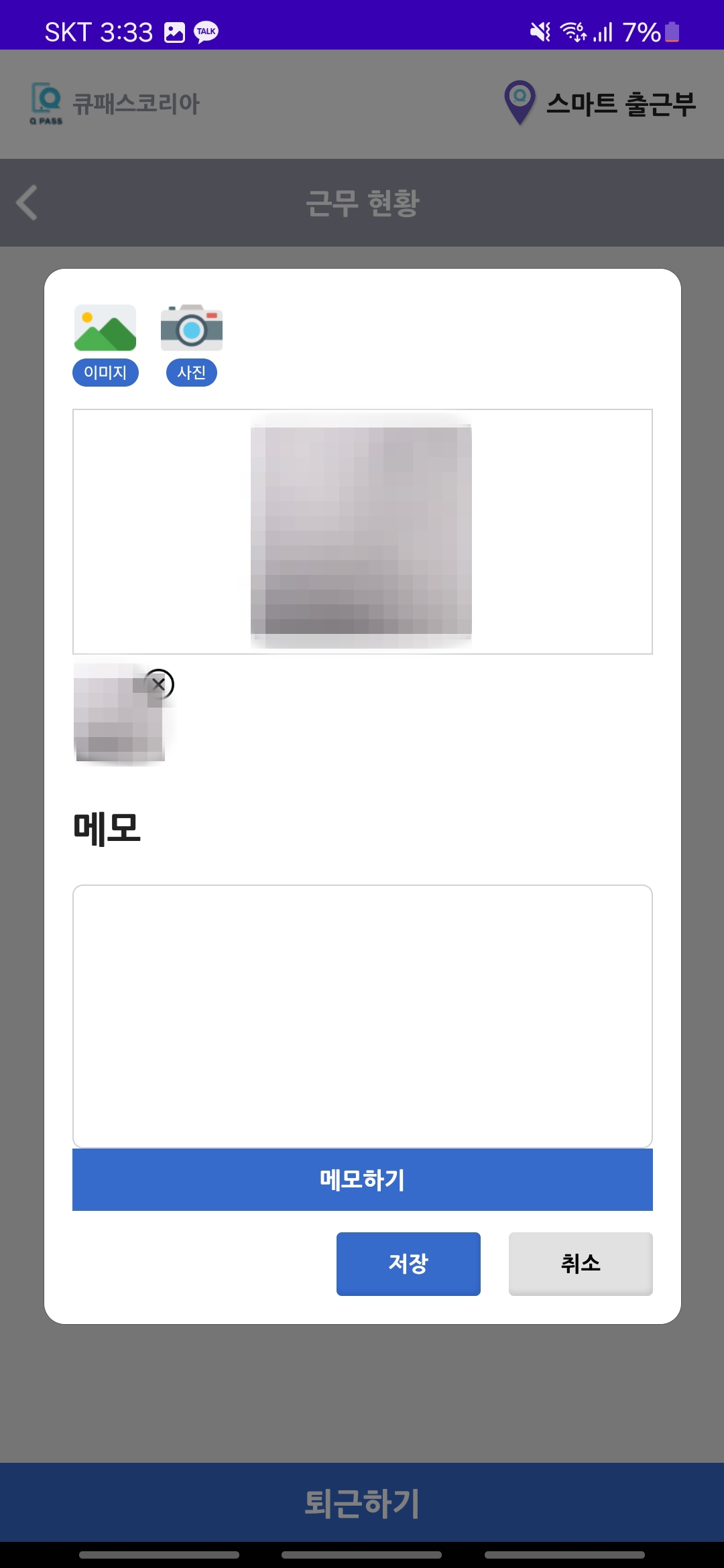Open the 사진 camera option
Image resolution: width=724 pixels, height=1568 pixels.
(x=192, y=344)
